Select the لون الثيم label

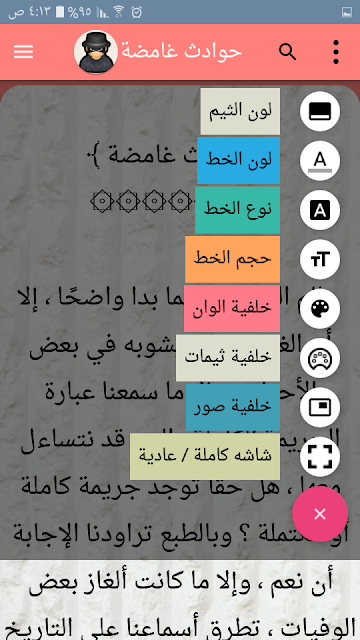tap(240, 111)
